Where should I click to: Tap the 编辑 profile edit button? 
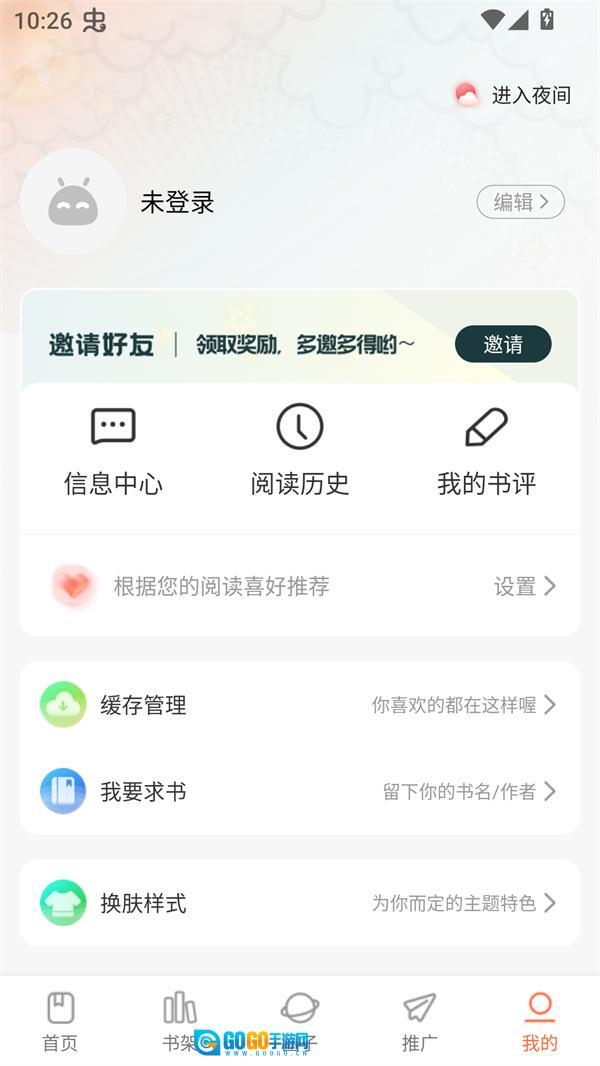click(520, 202)
